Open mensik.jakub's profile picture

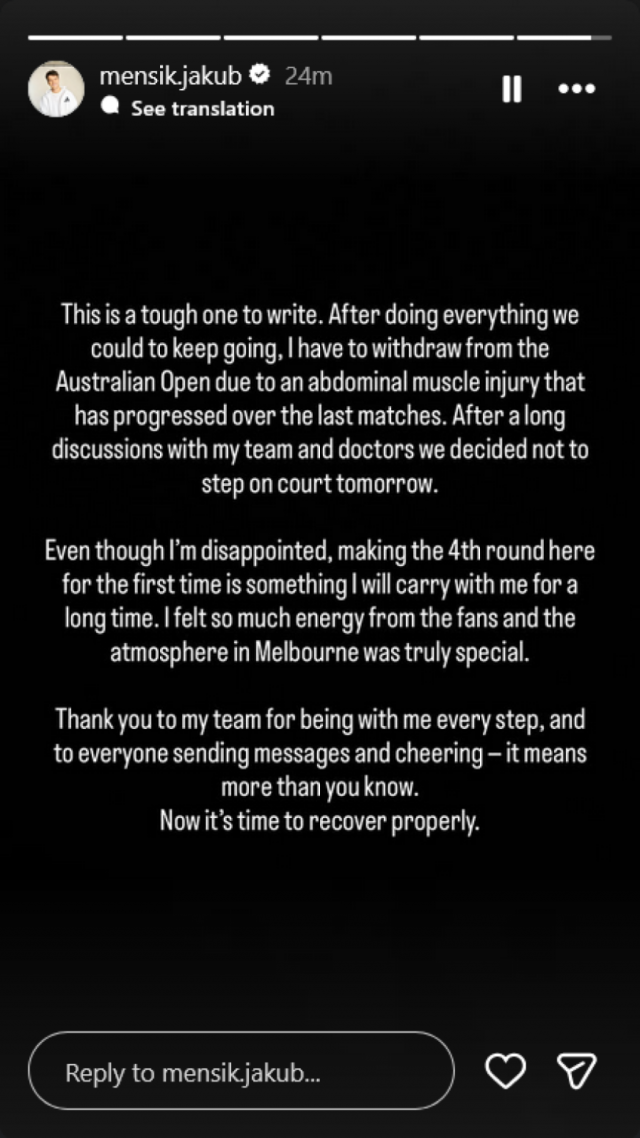(x=56, y=89)
